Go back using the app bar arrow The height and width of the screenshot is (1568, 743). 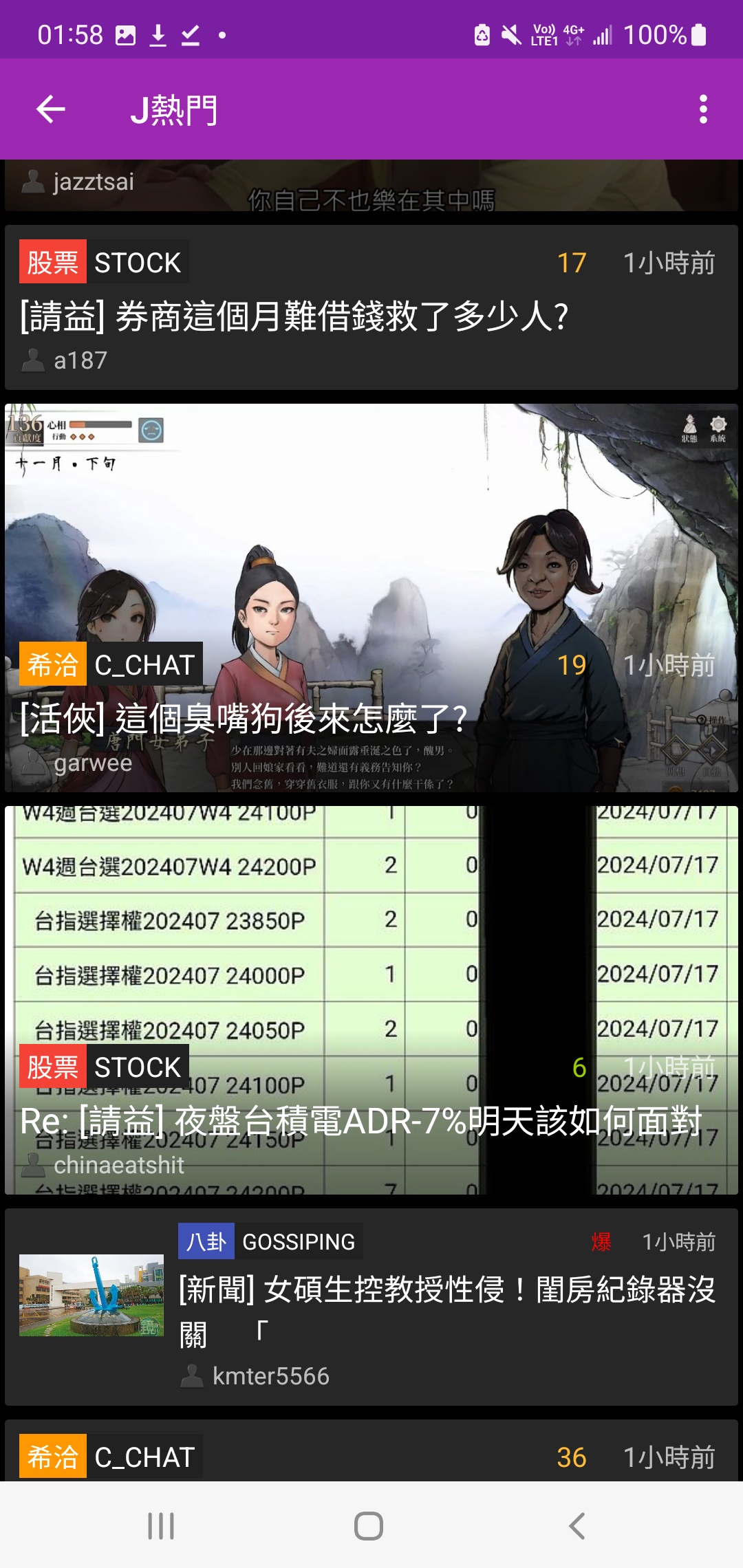click(51, 109)
